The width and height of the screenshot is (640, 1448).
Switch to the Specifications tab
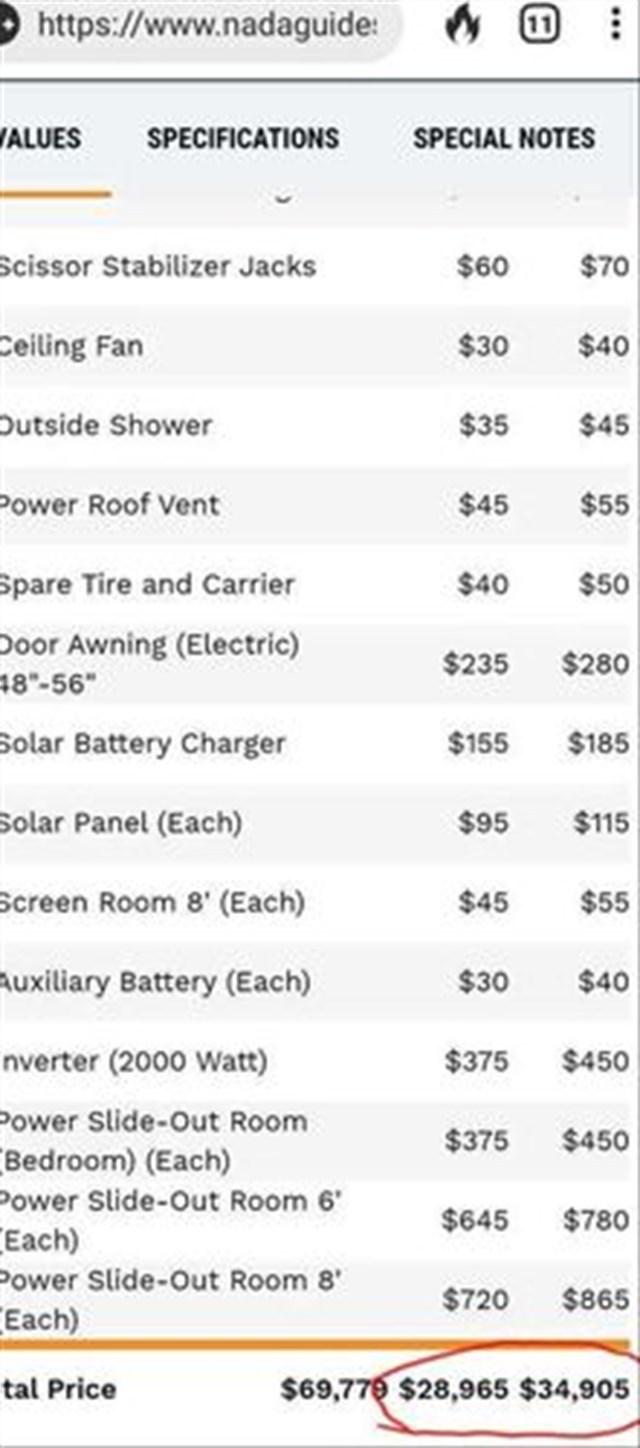click(x=243, y=139)
